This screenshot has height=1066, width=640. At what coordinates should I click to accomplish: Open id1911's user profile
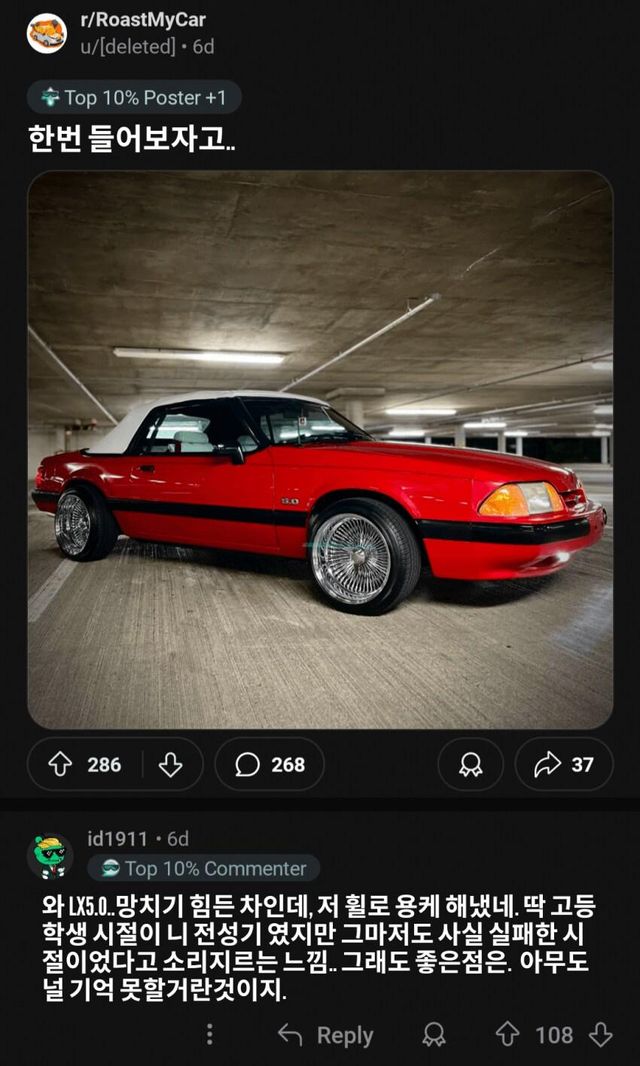[117, 839]
